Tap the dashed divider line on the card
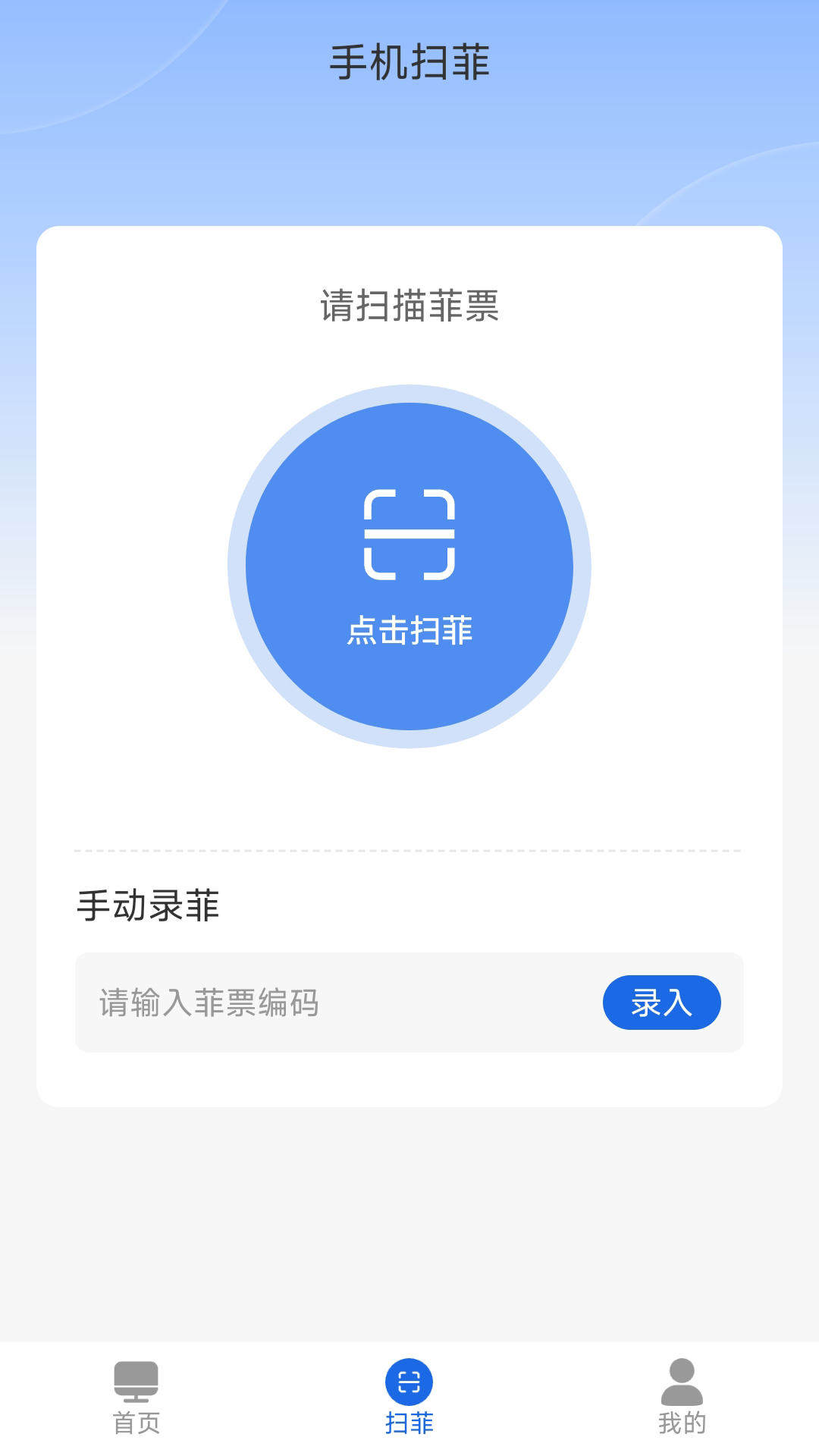Screen dimensions: 819x1456 click(x=408, y=851)
